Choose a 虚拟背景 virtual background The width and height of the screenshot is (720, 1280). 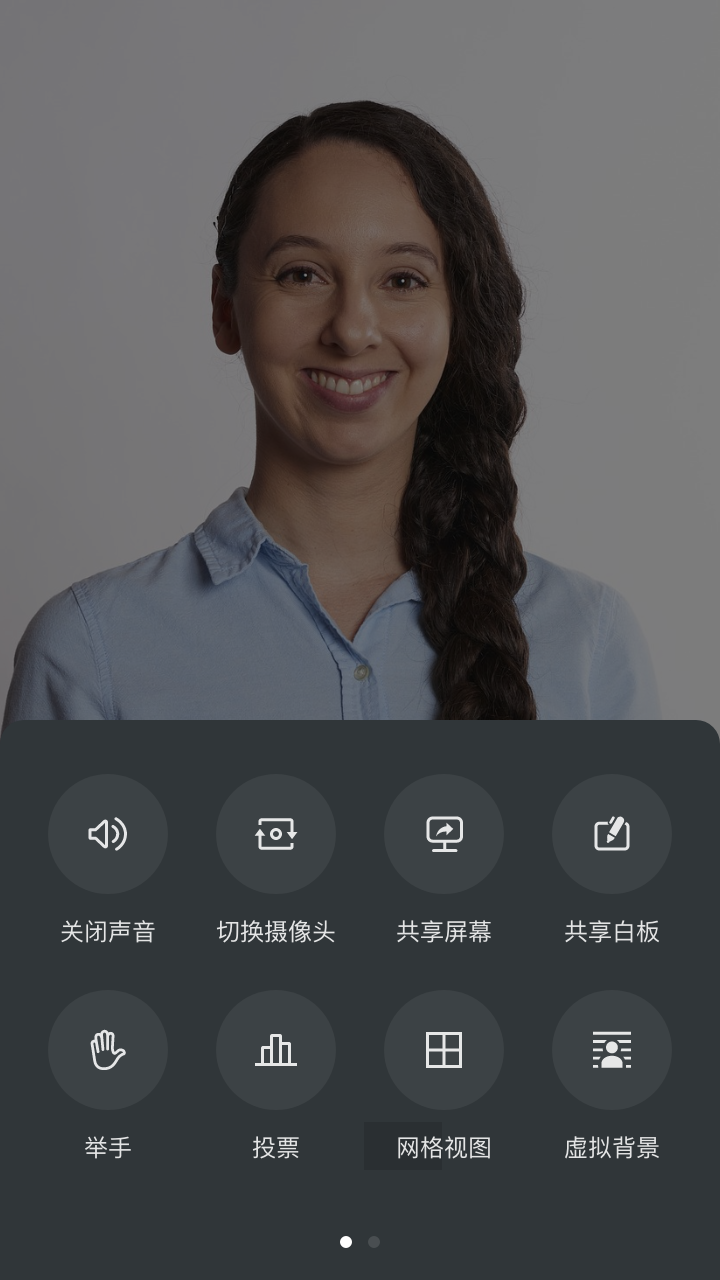(x=612, y=1050)
